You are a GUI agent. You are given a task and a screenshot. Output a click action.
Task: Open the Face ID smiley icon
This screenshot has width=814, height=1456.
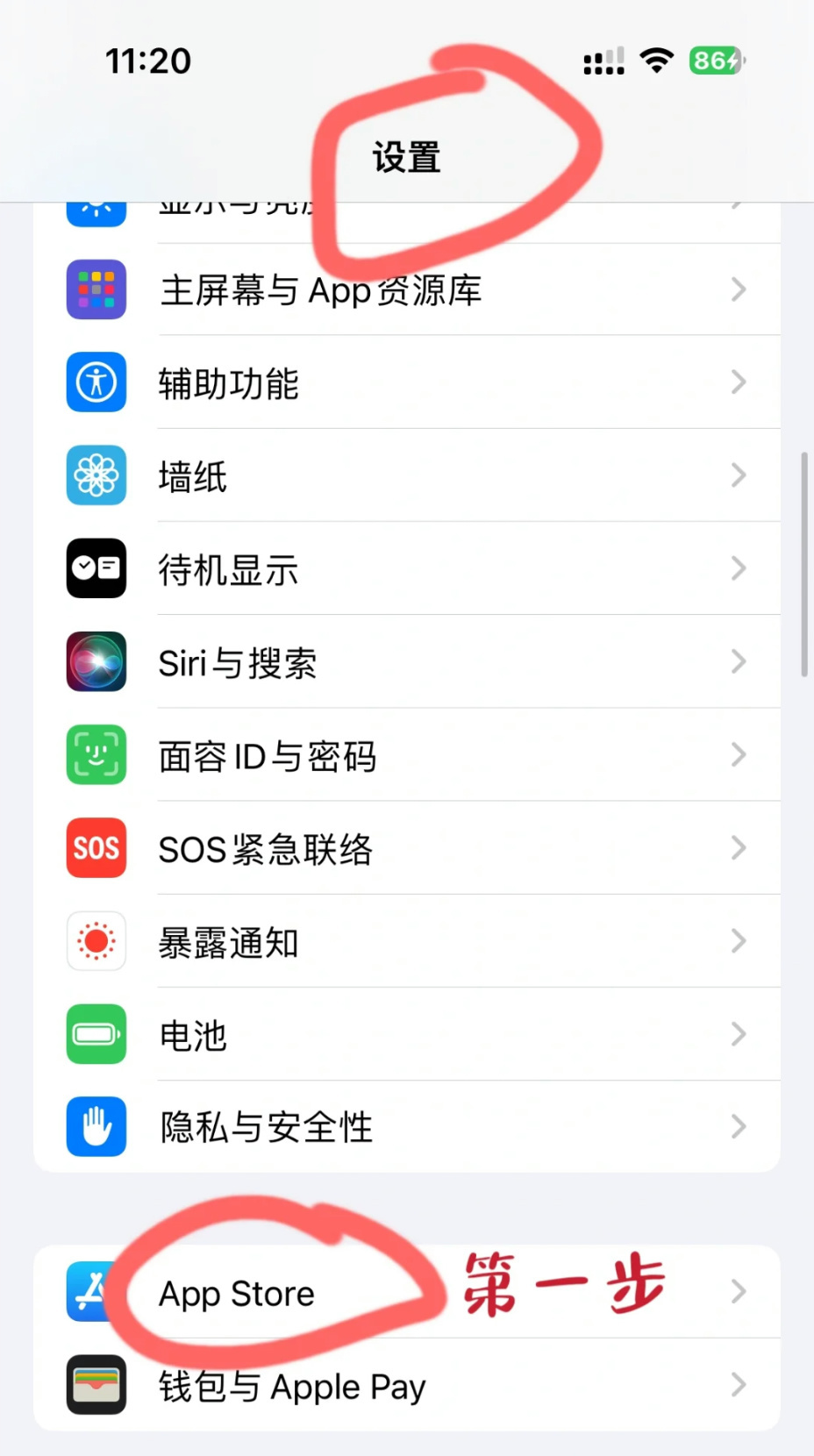[x=96, y=755]
